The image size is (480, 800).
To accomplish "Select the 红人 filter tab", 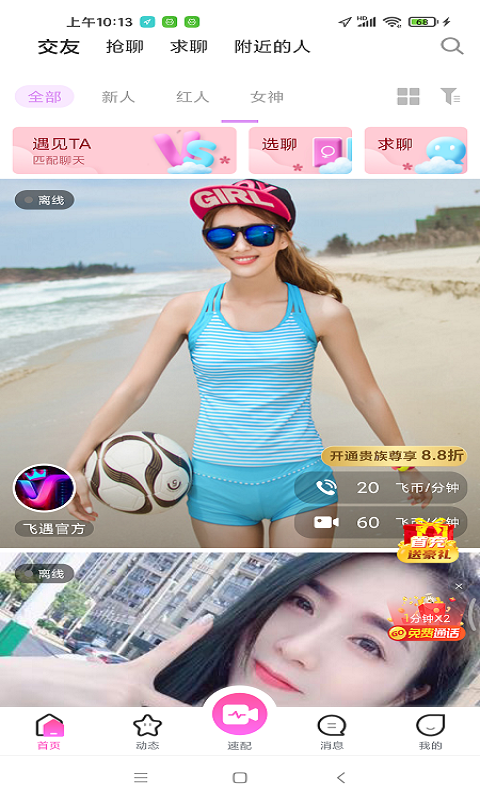I will coord(192,97).
